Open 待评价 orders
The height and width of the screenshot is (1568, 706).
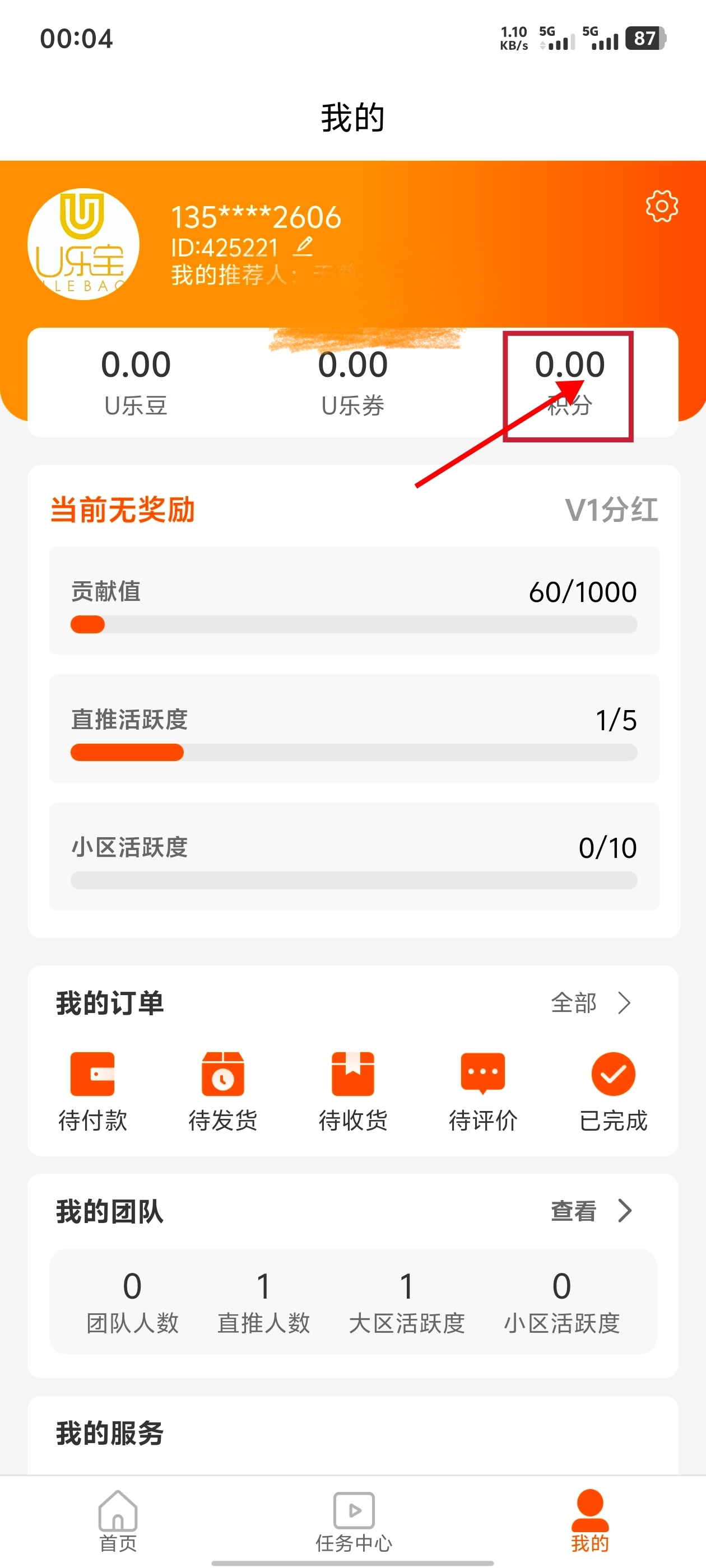pyautogui.click(x=483, y=1090)
